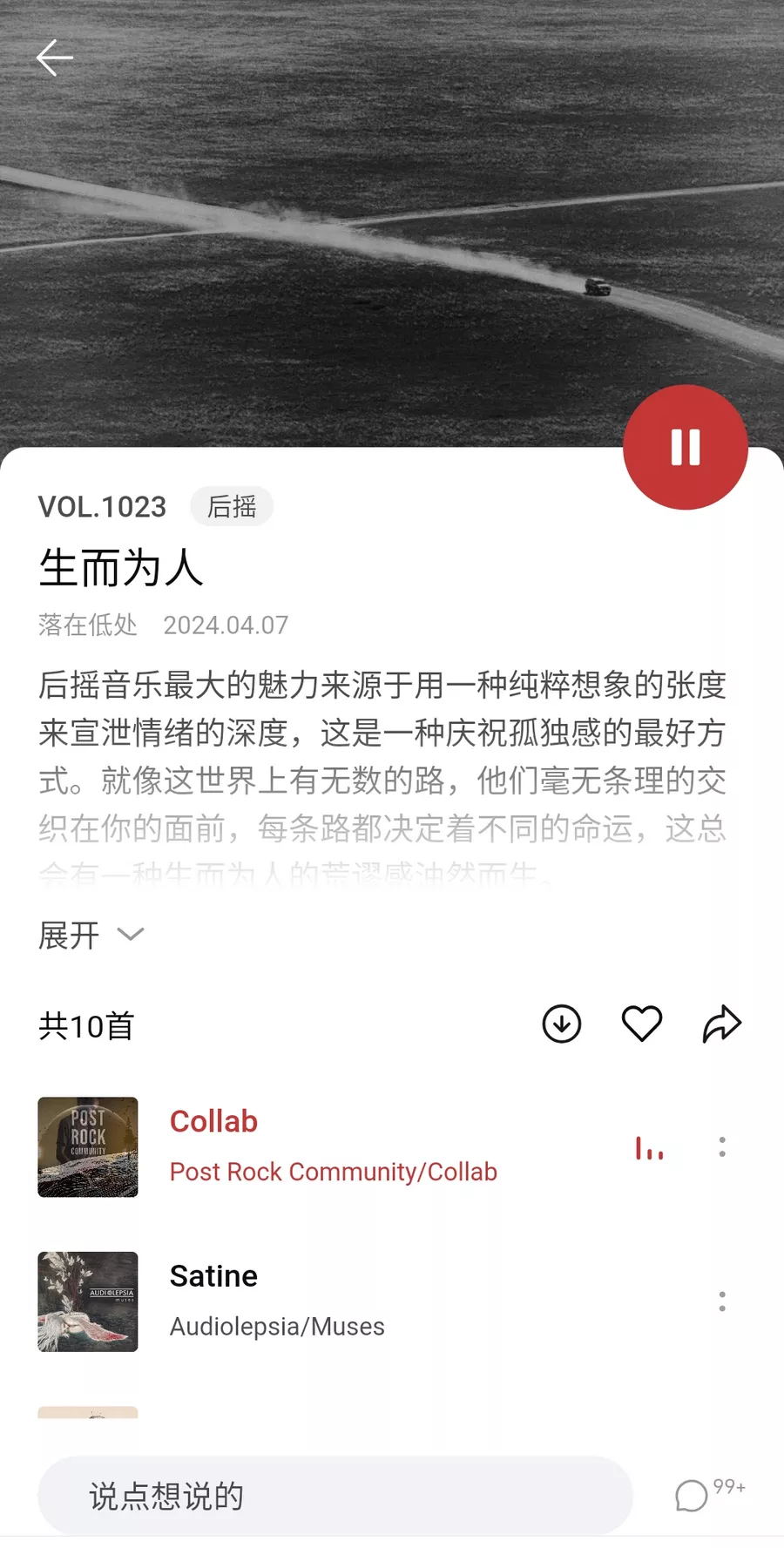
Task: Open more options for the song Satine
Action: 722,1301
